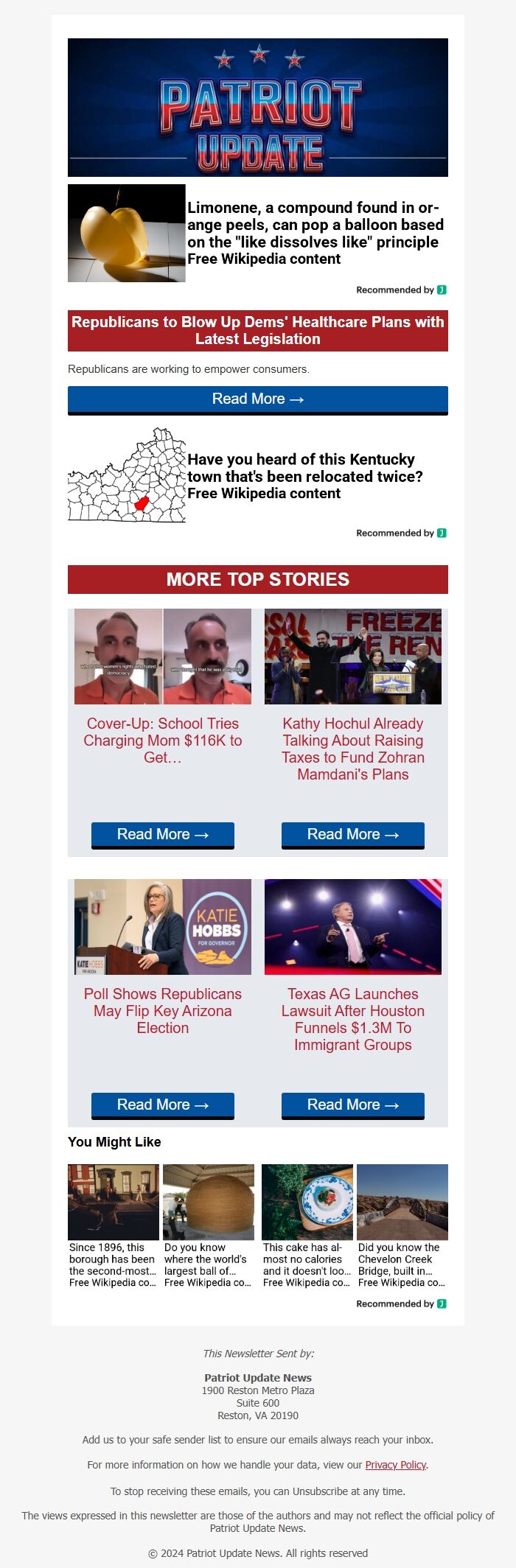This screenshot has height=1568, width=516.
Task: Tap Read More under the Texas AG story
Action: point(352,1105)
